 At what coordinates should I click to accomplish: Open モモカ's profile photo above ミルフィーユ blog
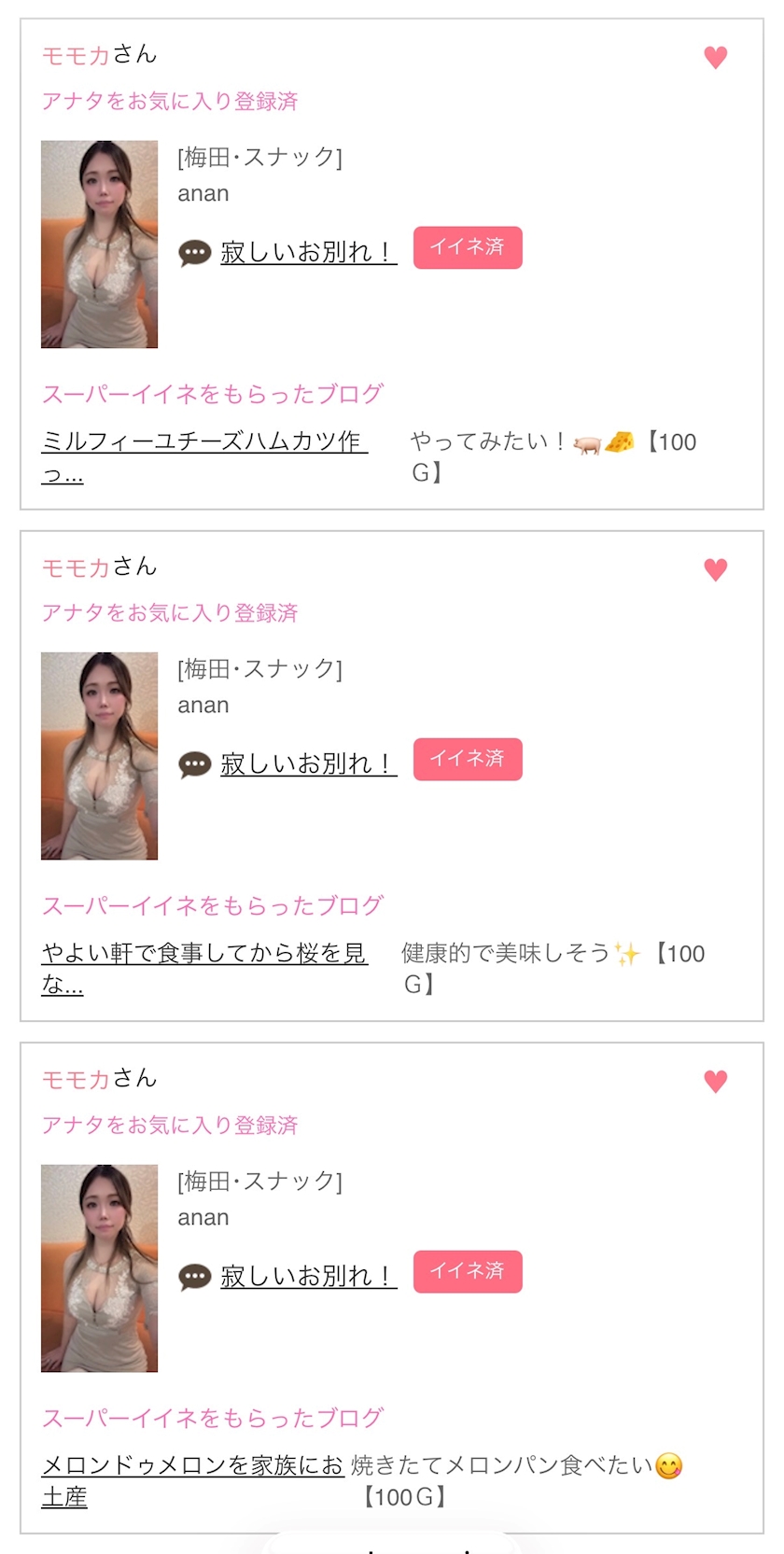pyautogui.click(x=99, y=245)
